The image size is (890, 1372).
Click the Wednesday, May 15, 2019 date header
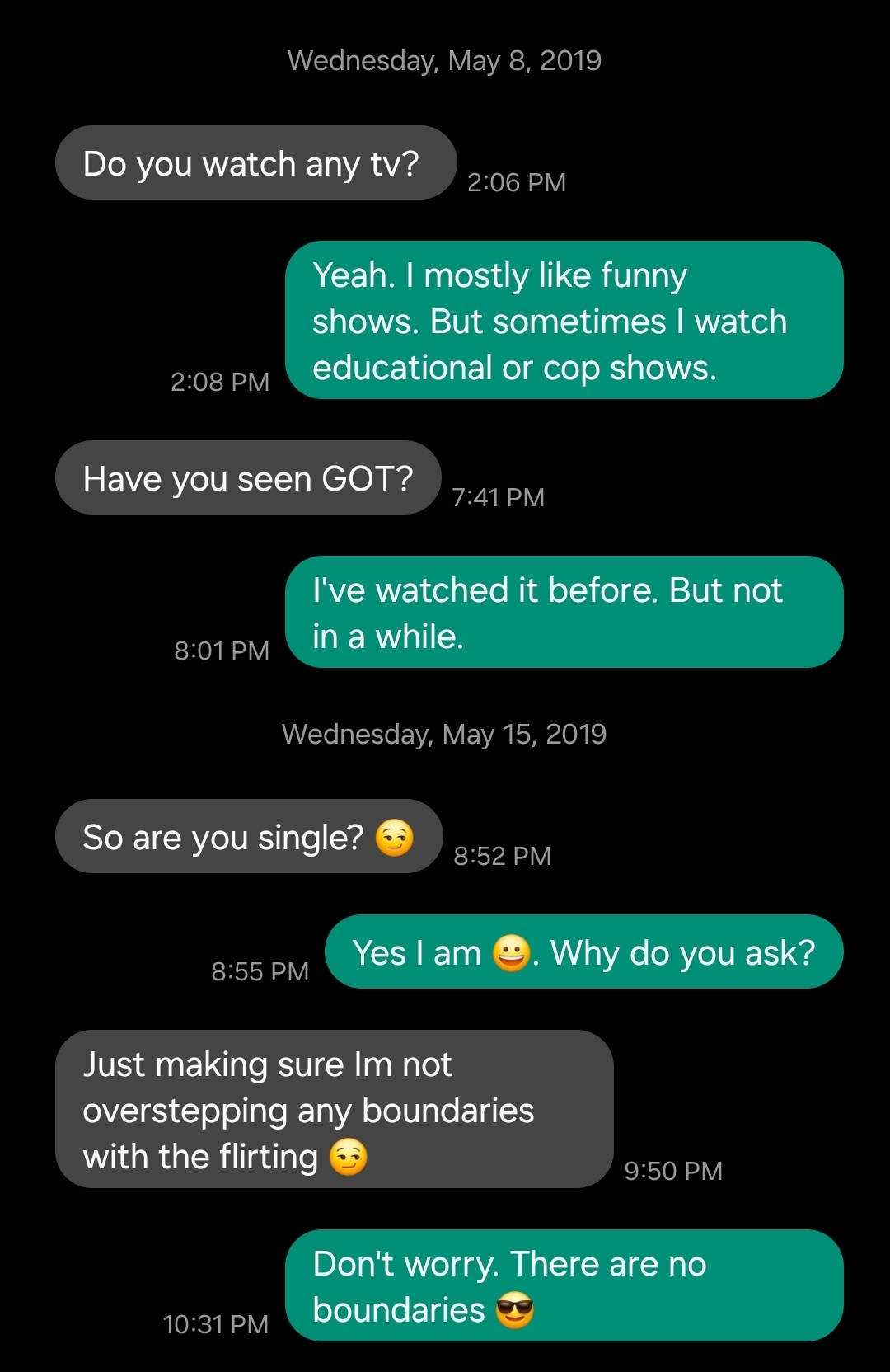point(444,733)
